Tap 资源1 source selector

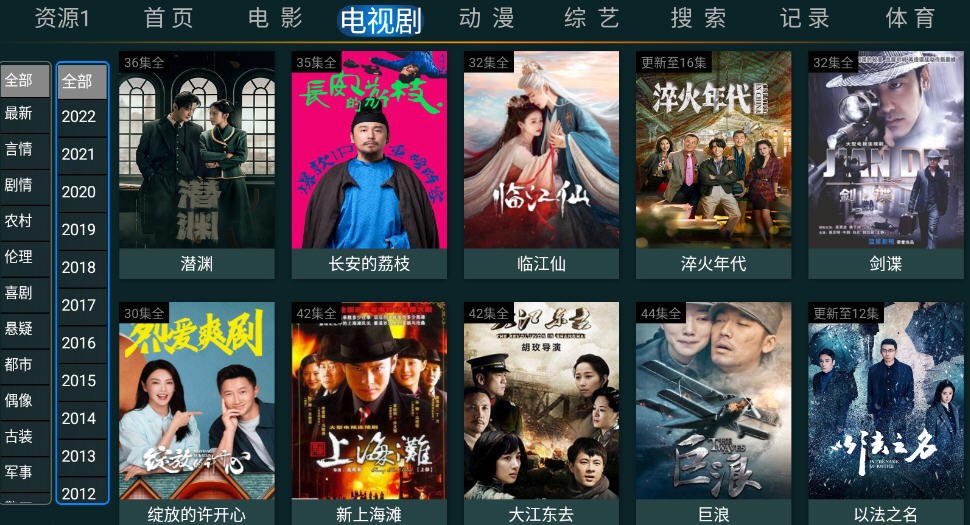click(x=62, y=18)
